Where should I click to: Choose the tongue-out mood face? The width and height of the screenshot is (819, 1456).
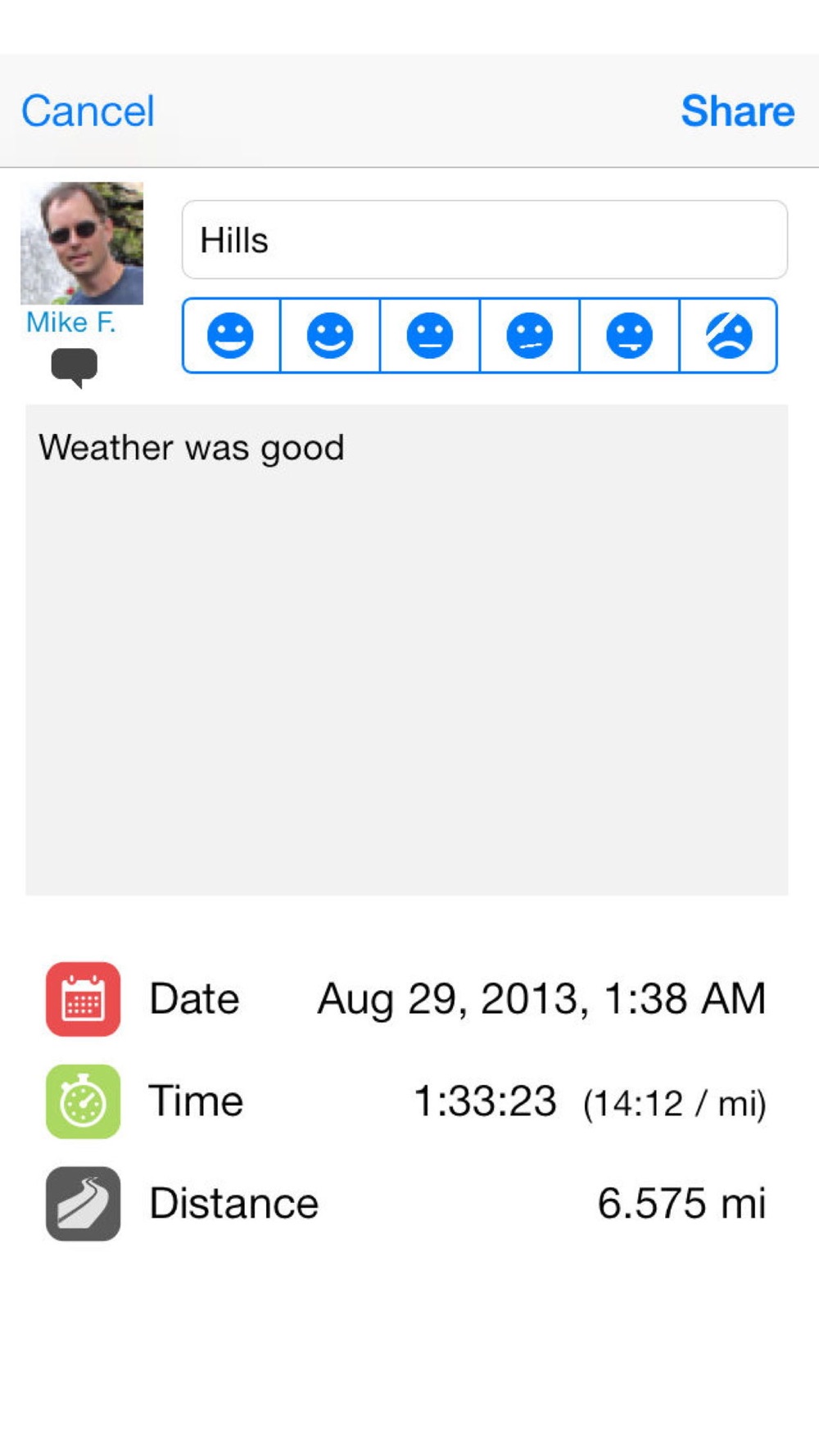(x=629, y=336)
